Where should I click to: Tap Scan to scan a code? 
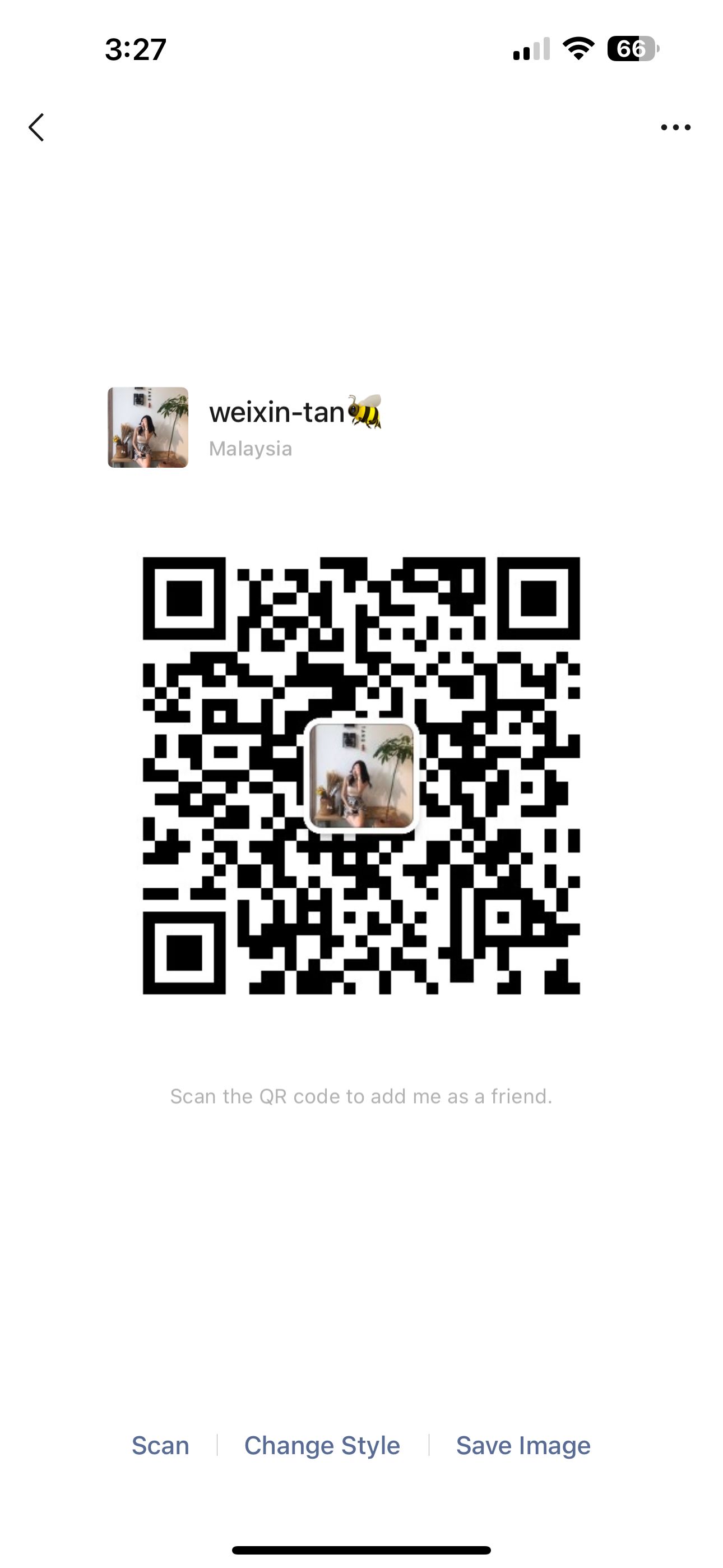(160, 1445)
